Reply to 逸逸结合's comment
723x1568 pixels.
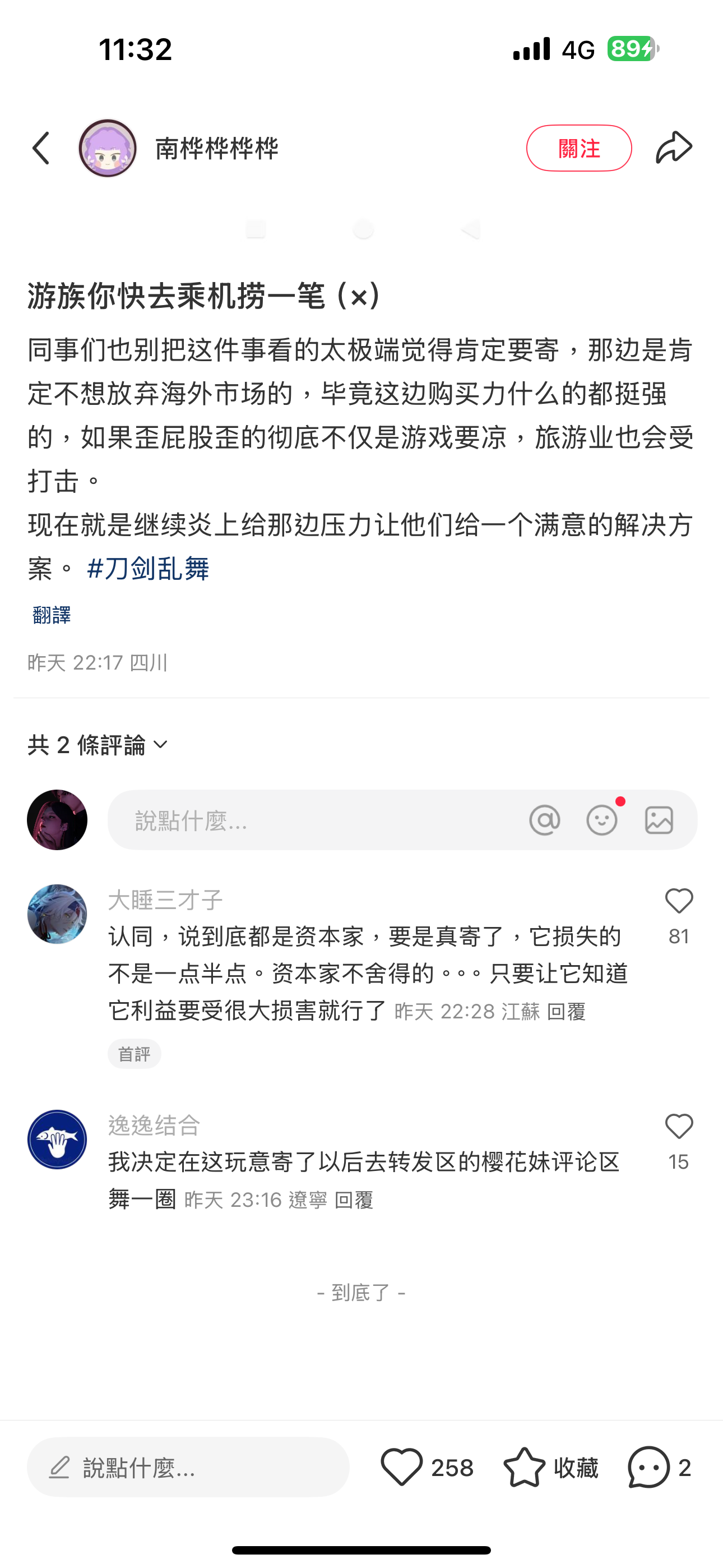tap(354, 1200)
